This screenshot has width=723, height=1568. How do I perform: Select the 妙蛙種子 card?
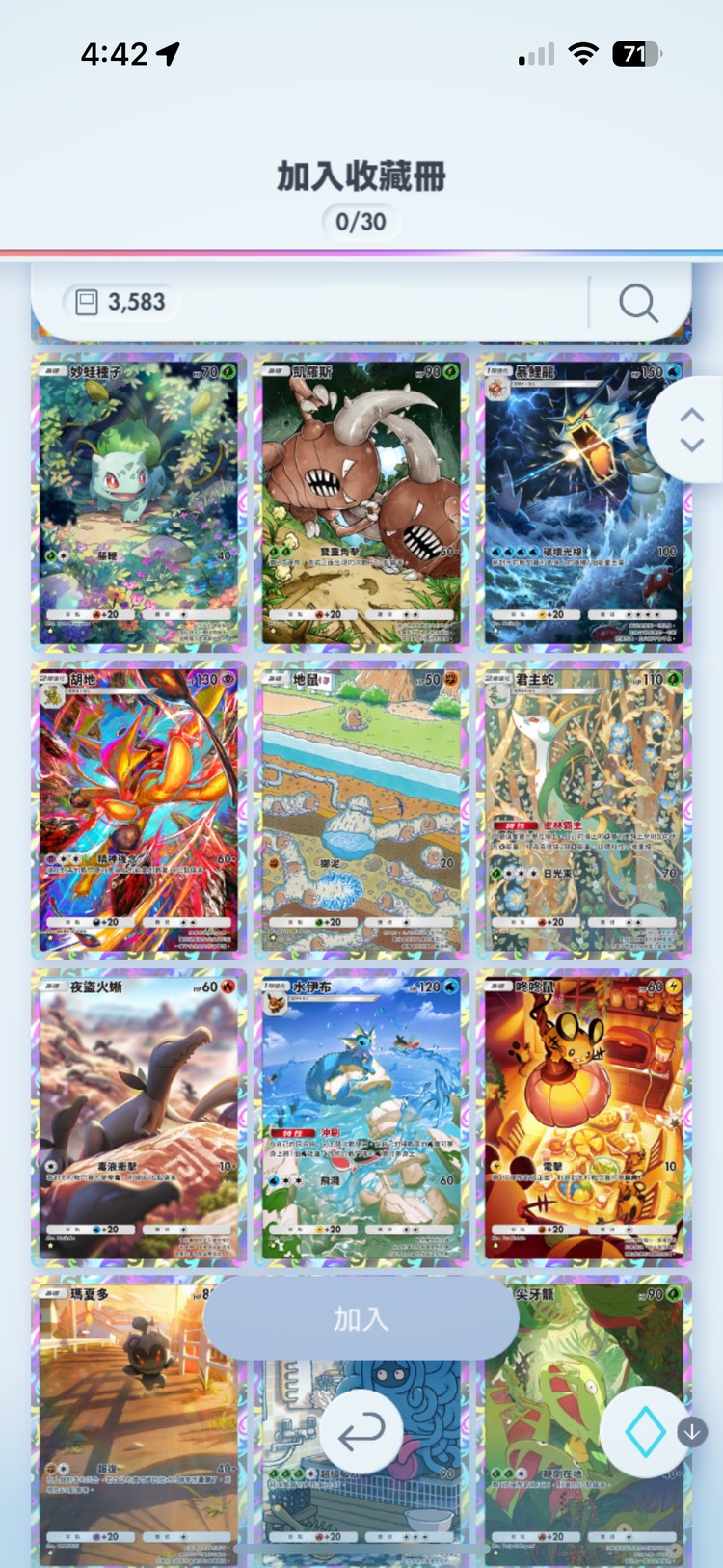pos(139,501)
